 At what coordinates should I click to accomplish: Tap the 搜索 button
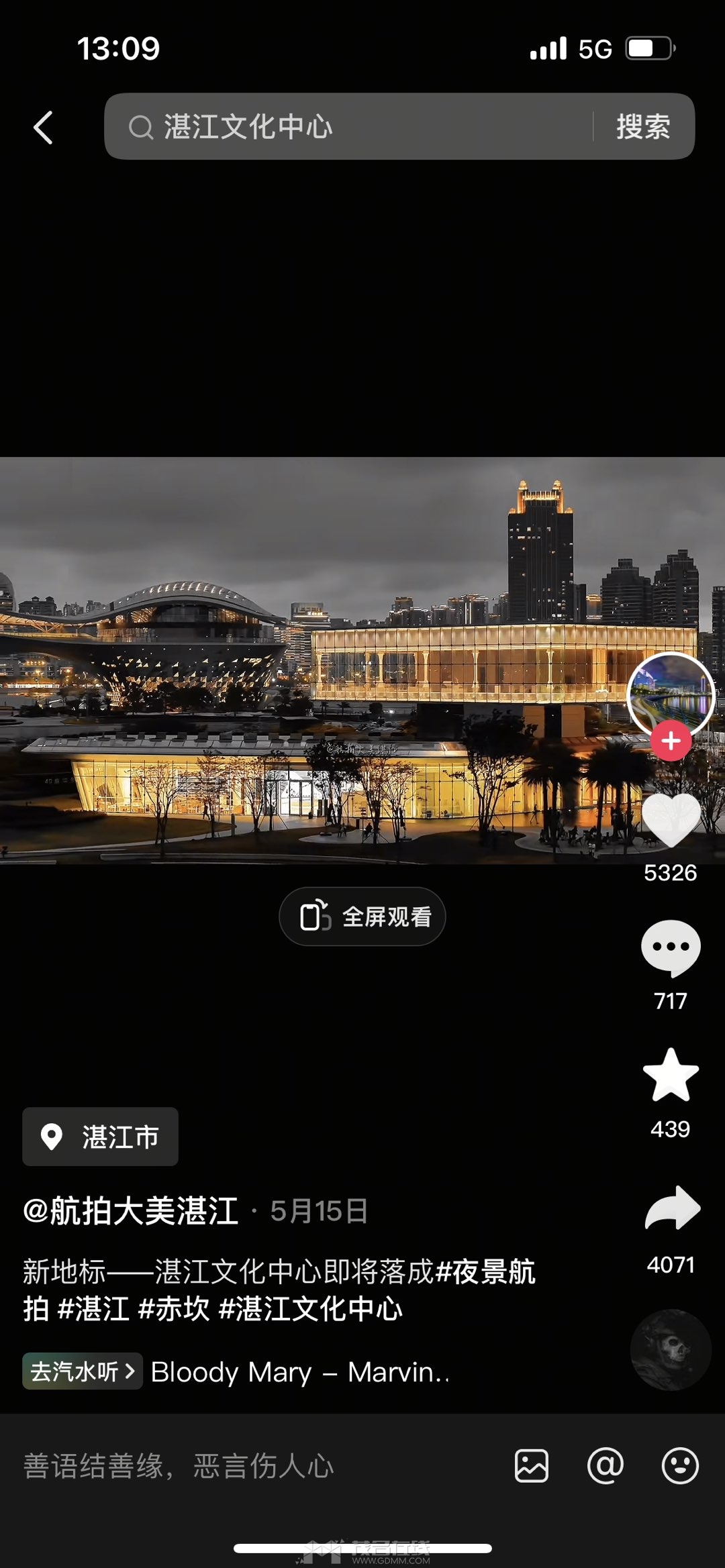[x=643, y=127]
